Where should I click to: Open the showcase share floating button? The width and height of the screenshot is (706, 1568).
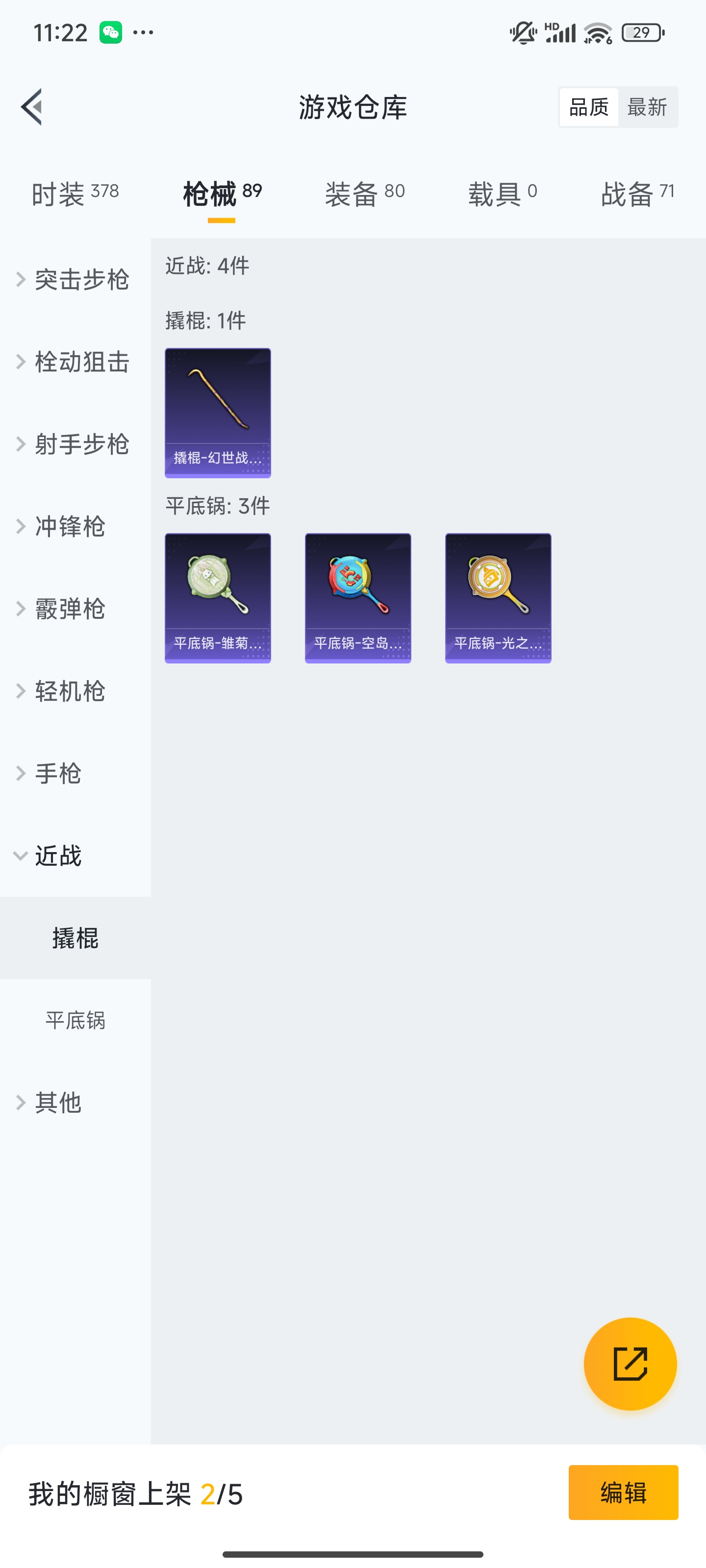(631, 1364)
